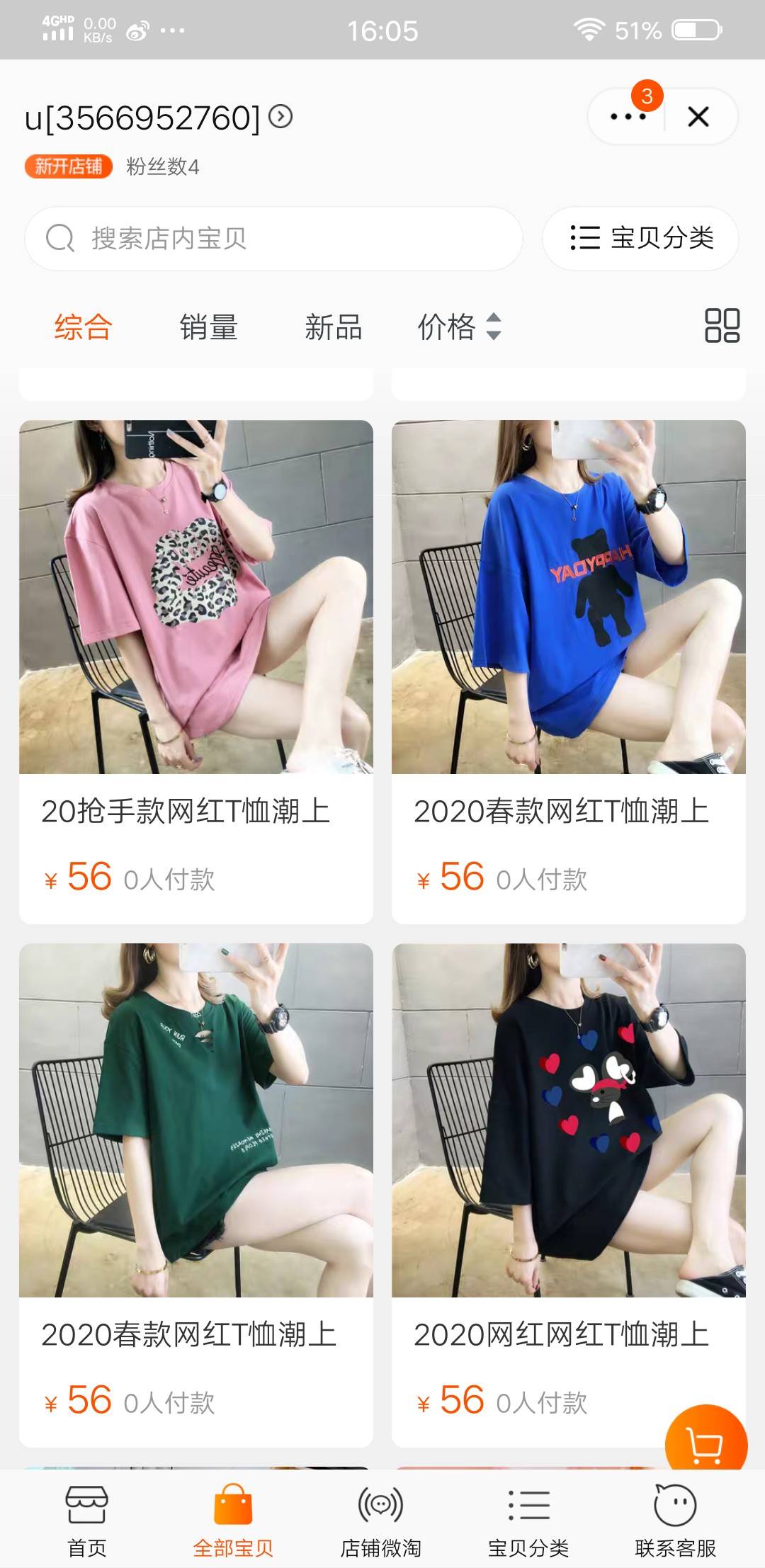The height and width of the screenshot is (1568, 765).
Task: Sort products by 价格
Action: point(459,327)
